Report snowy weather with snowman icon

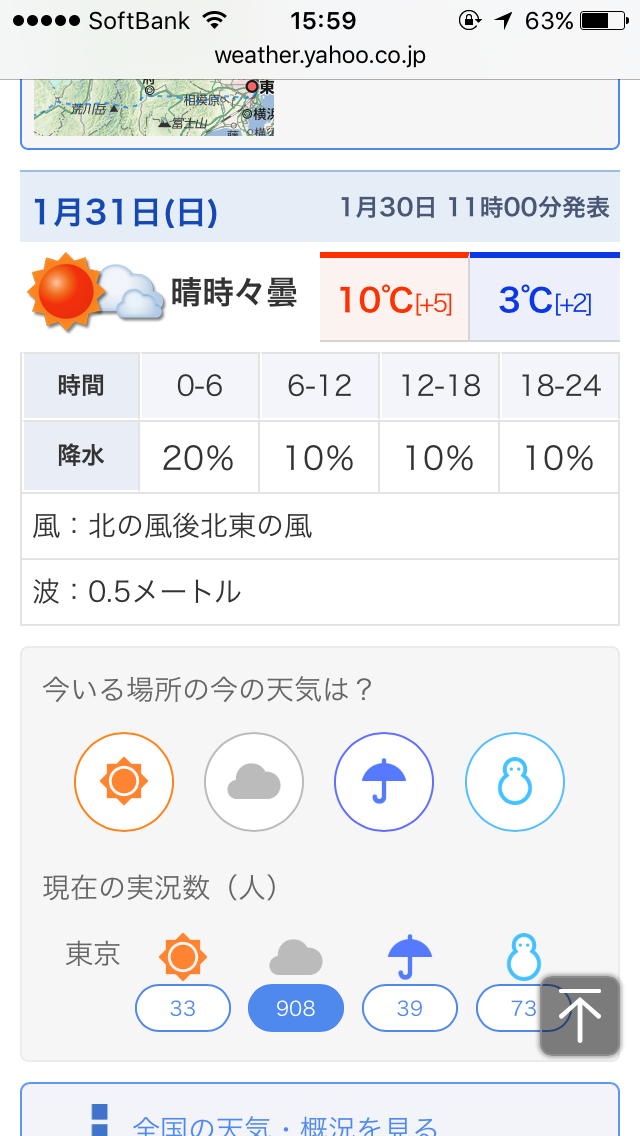pyautogui.click(x=515, y=782)
